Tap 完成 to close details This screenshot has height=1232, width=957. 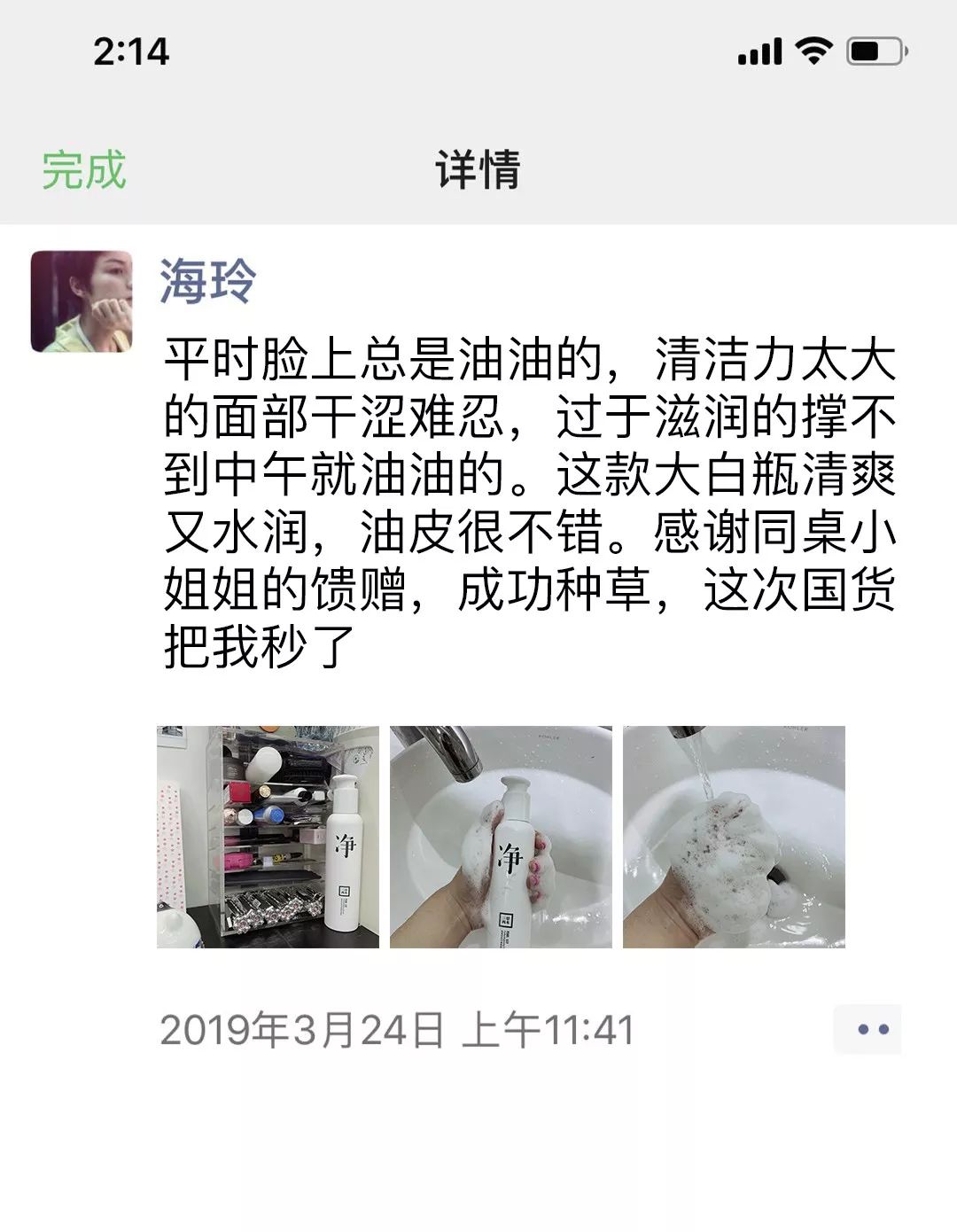84,169
